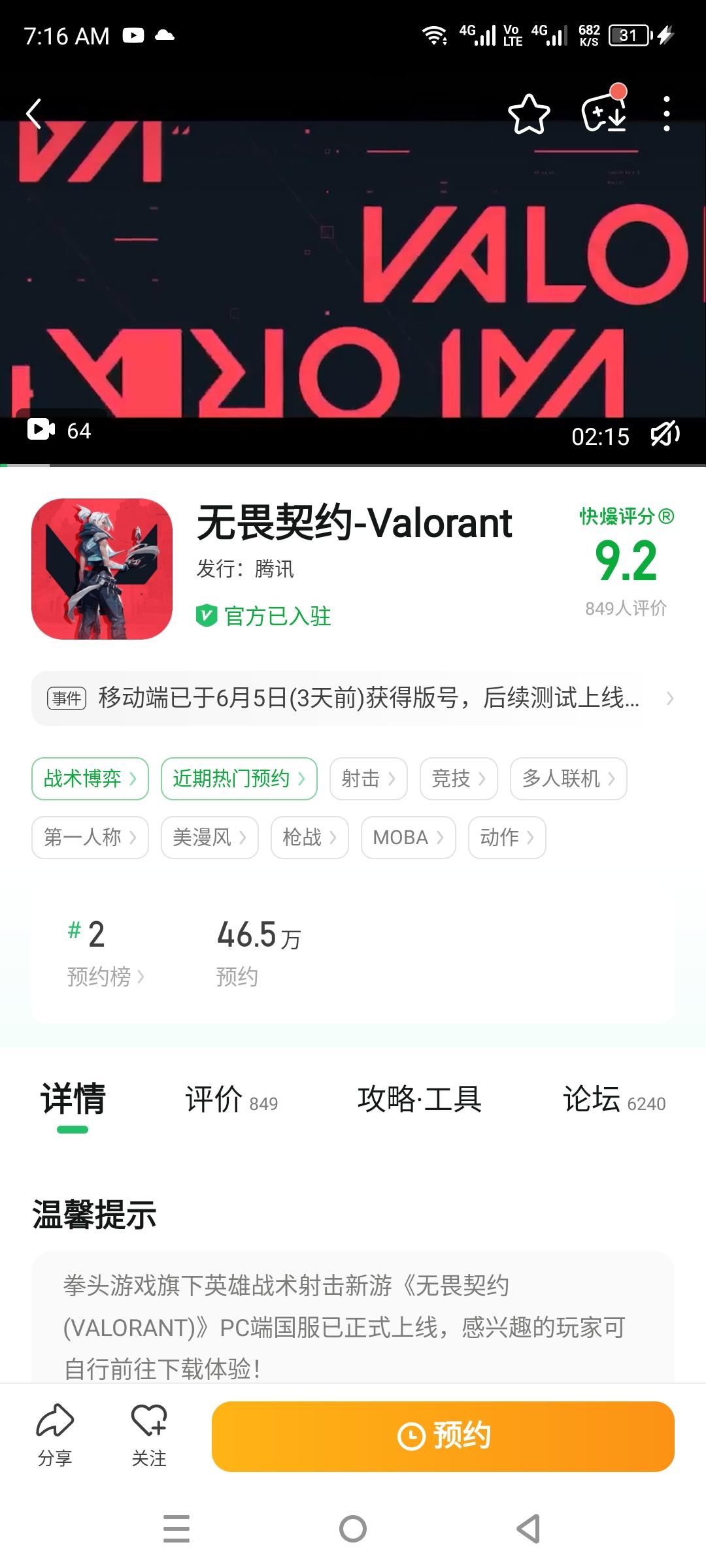Switch to the 攻略·工具 tab

pyautogui.click(x=419, y=1100)
